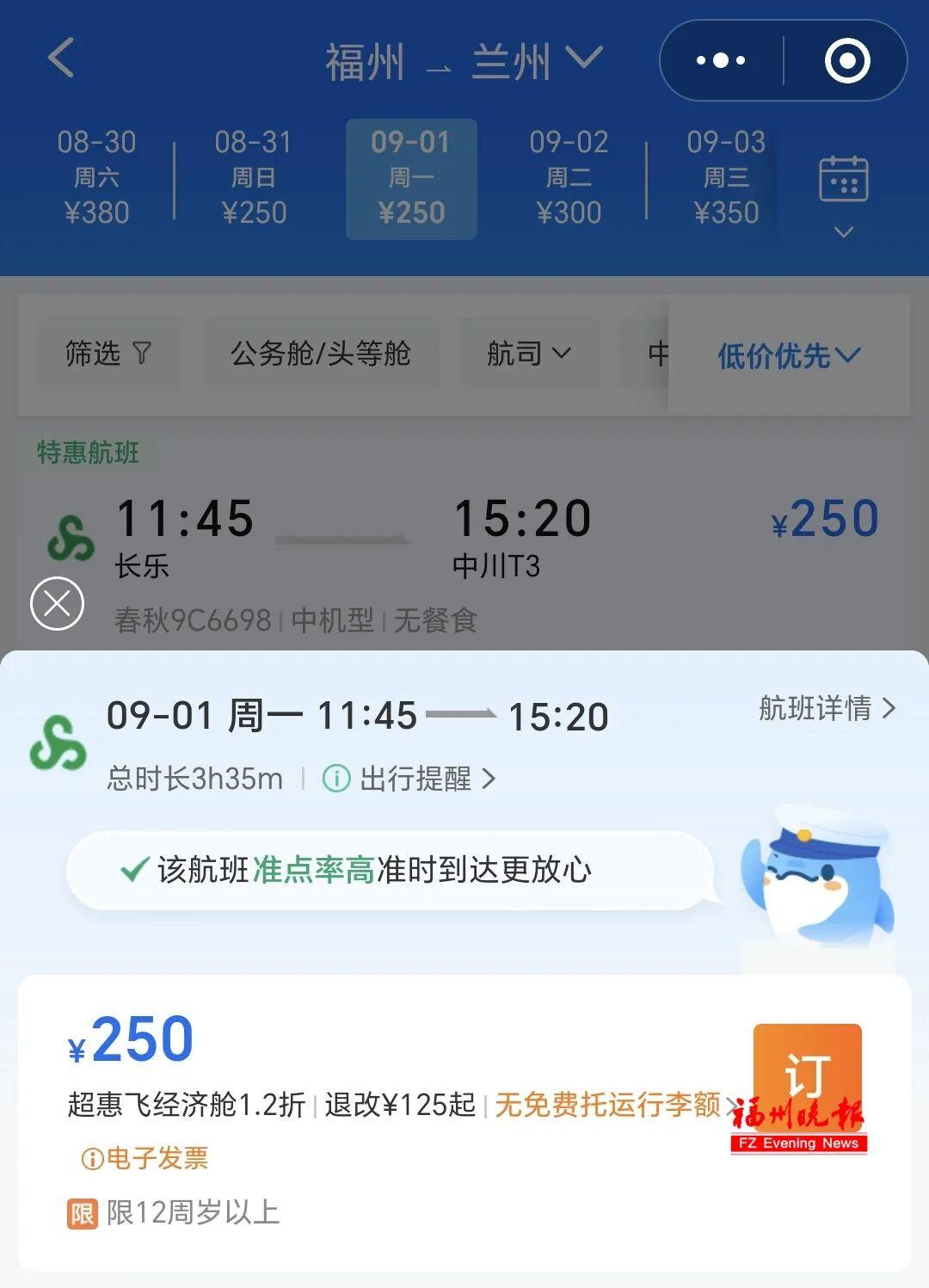Open the 福州→兰州 route dropdown

point(464,61)
